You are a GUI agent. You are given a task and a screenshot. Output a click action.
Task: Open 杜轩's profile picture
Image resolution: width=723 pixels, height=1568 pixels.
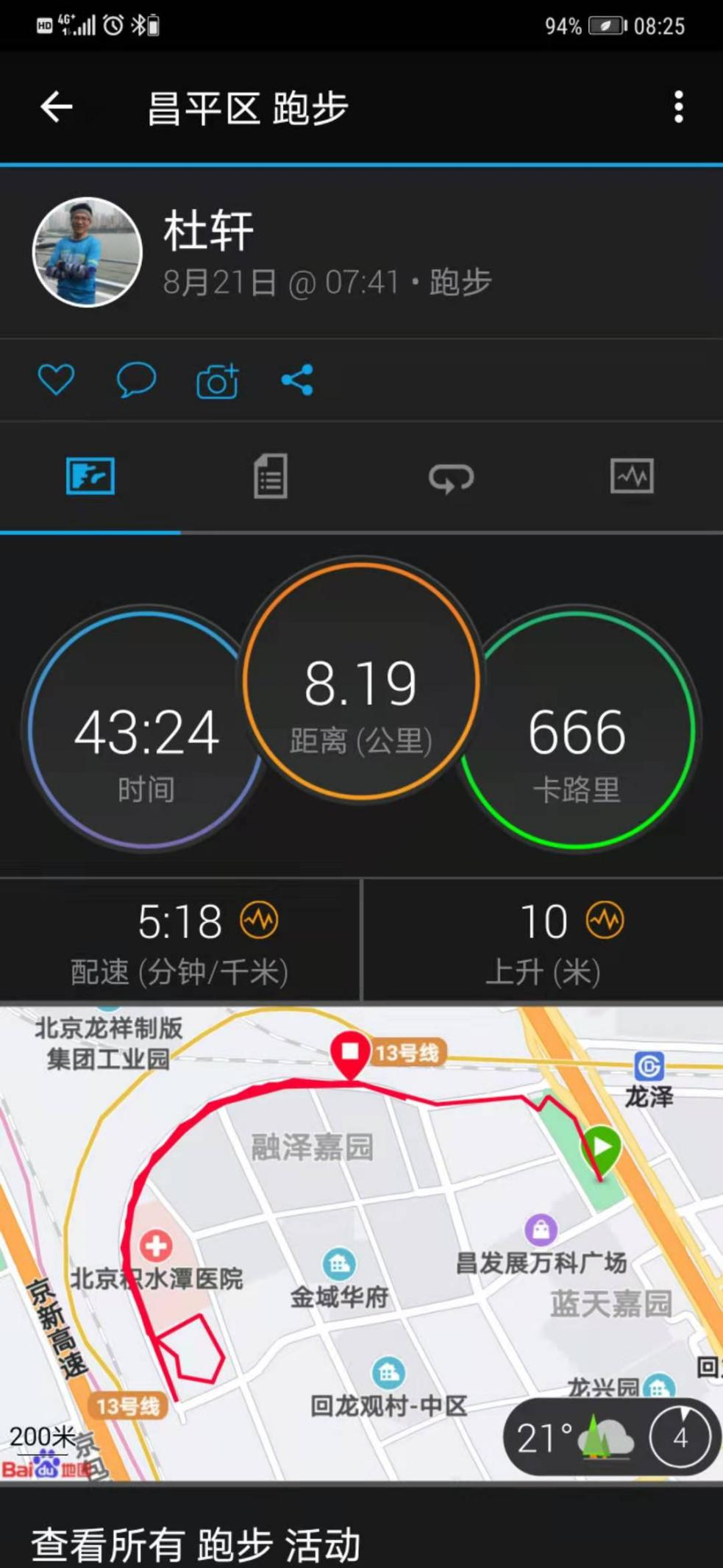pos(87,252)
